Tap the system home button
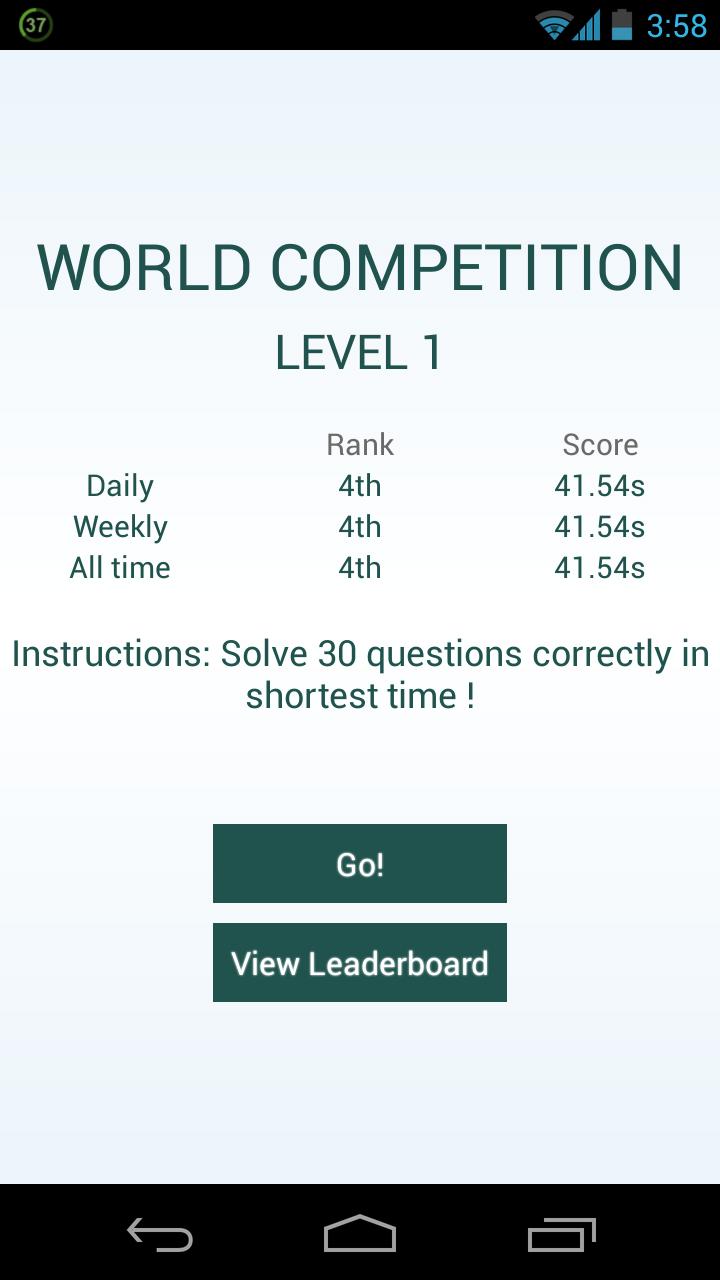The width and height of the screenshot is (720, 1280). point(360,1235)
